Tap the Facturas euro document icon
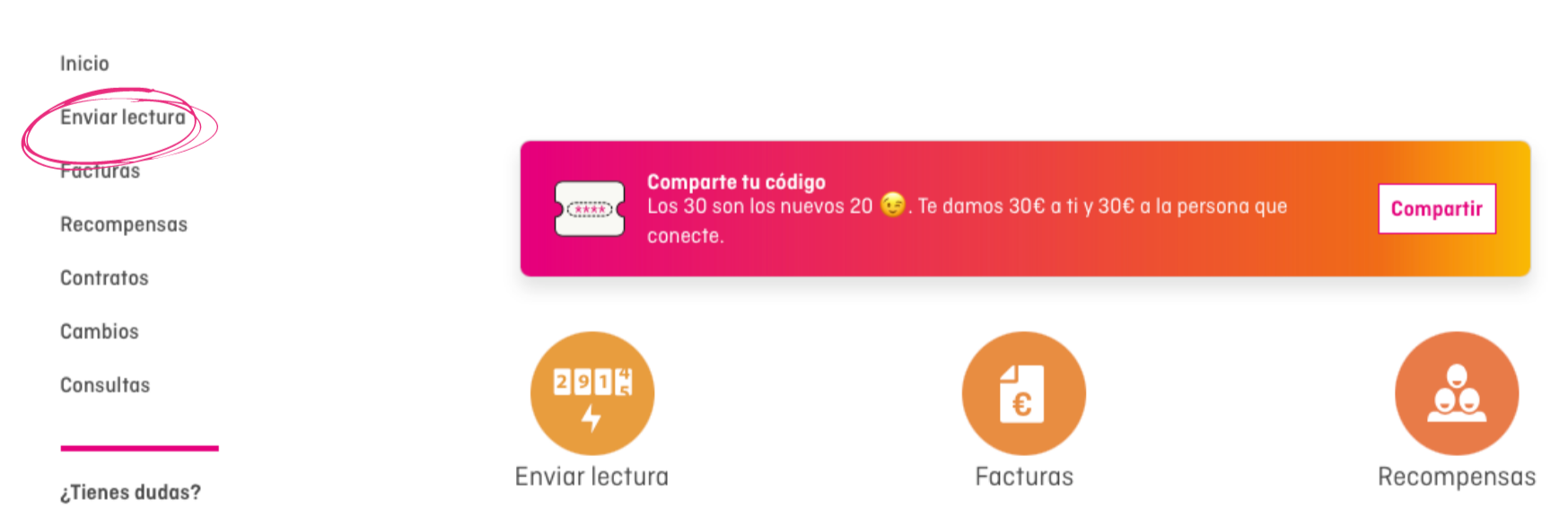This screenshot has width=1568, height=509. pos(1023,393)
